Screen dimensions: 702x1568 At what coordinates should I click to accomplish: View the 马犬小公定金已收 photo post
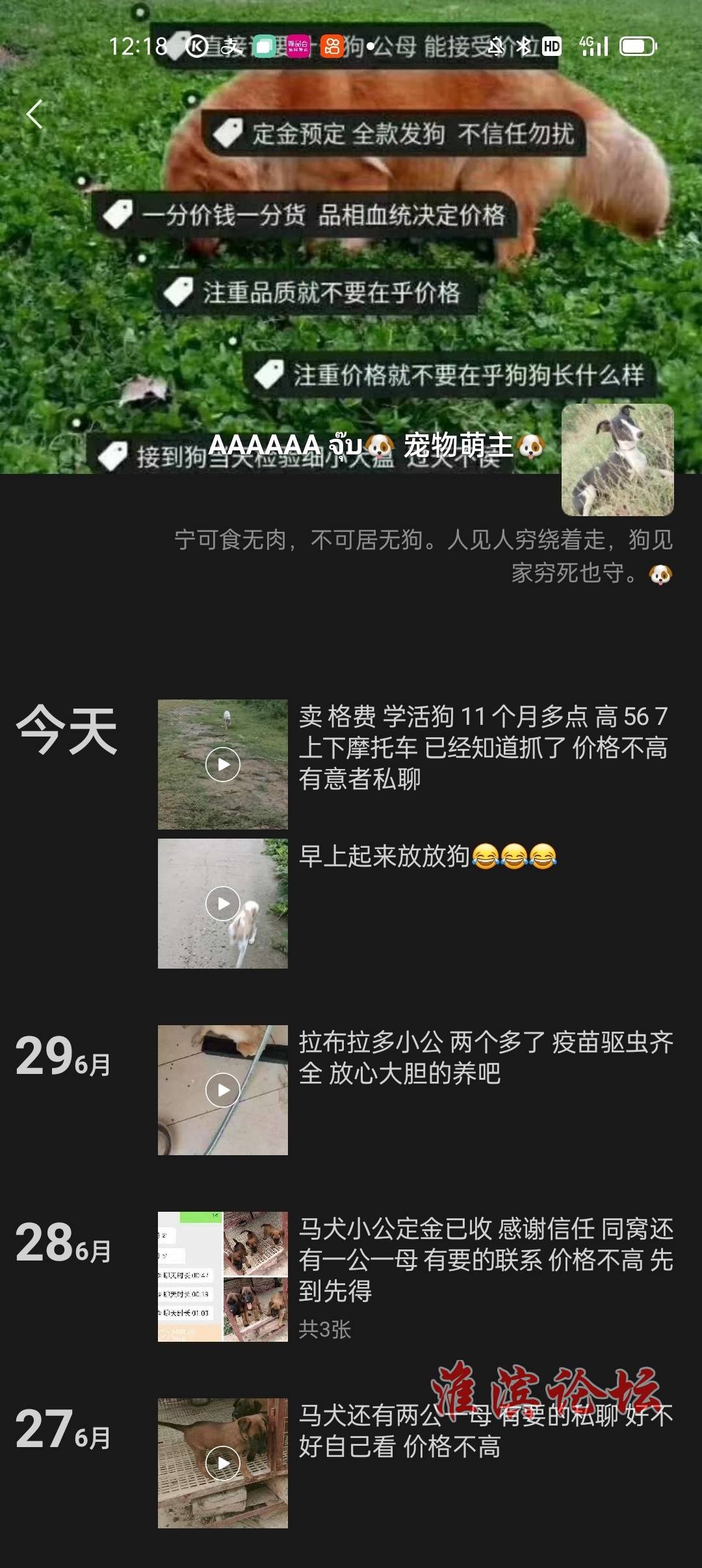point(222,1276)
